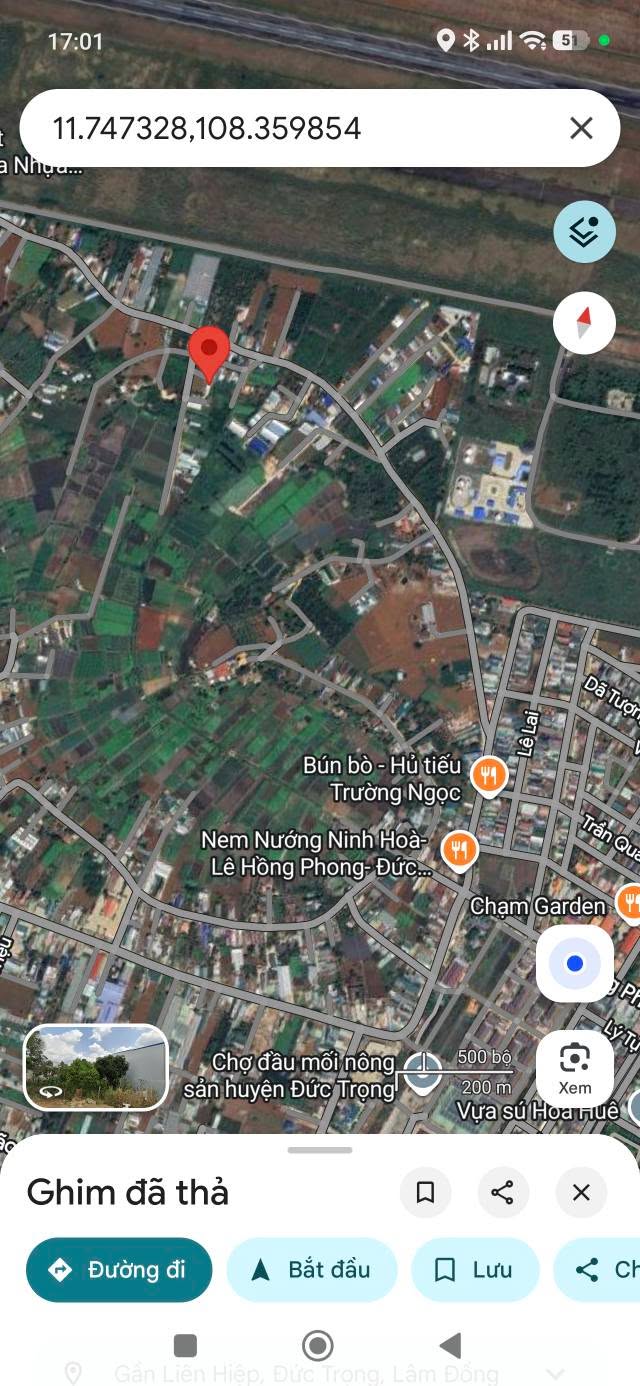Select the red dropped pin marker
This screenshot has width=640, height=1386.
click(x=209, y=352)
